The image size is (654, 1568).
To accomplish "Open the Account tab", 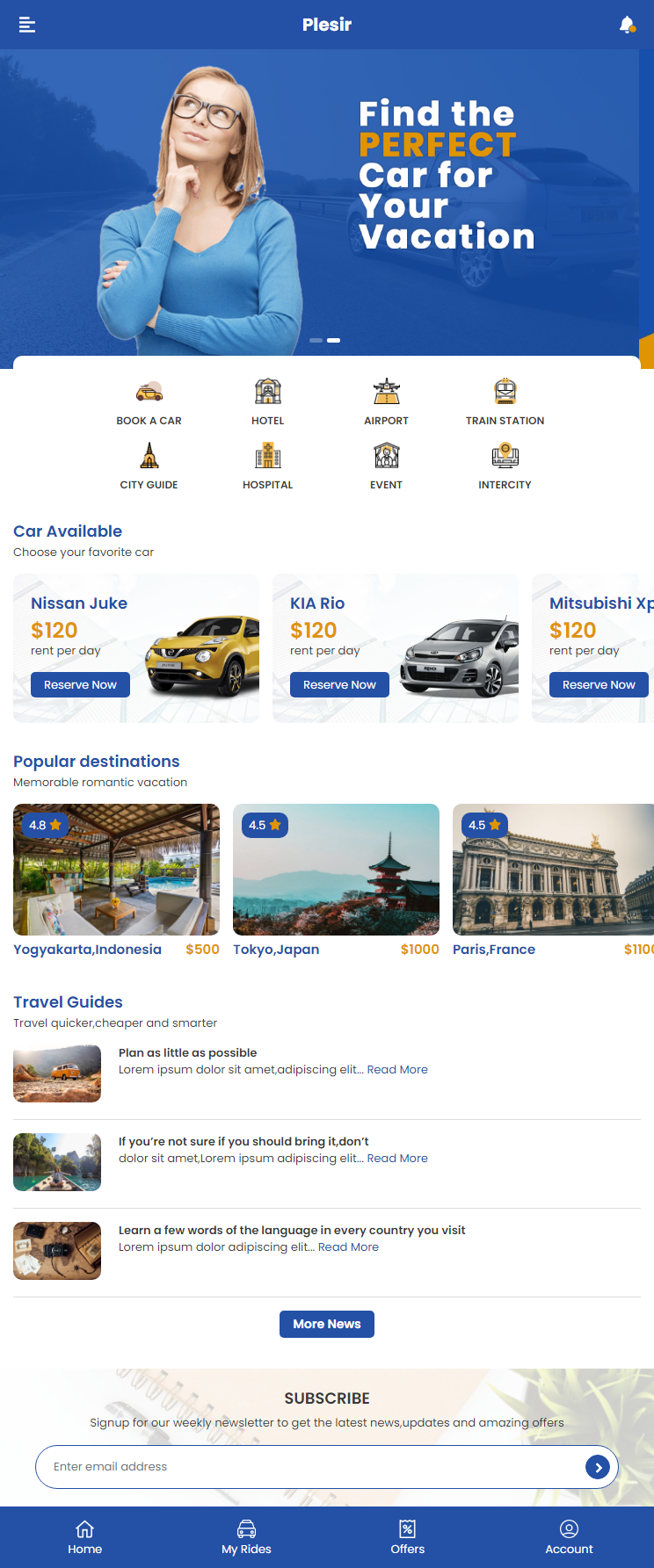I will 569,1537.
